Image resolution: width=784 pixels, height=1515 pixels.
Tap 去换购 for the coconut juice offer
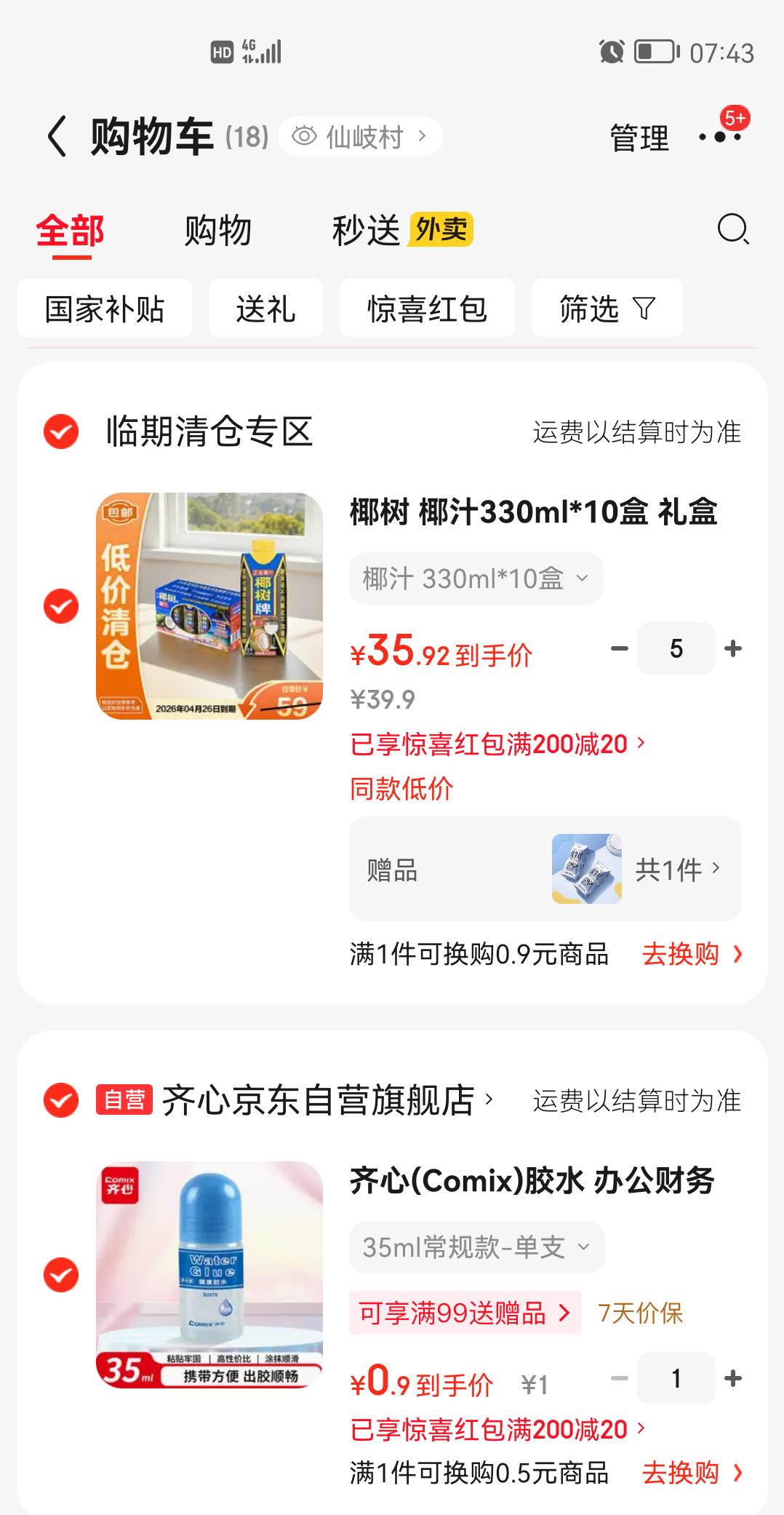684,954
